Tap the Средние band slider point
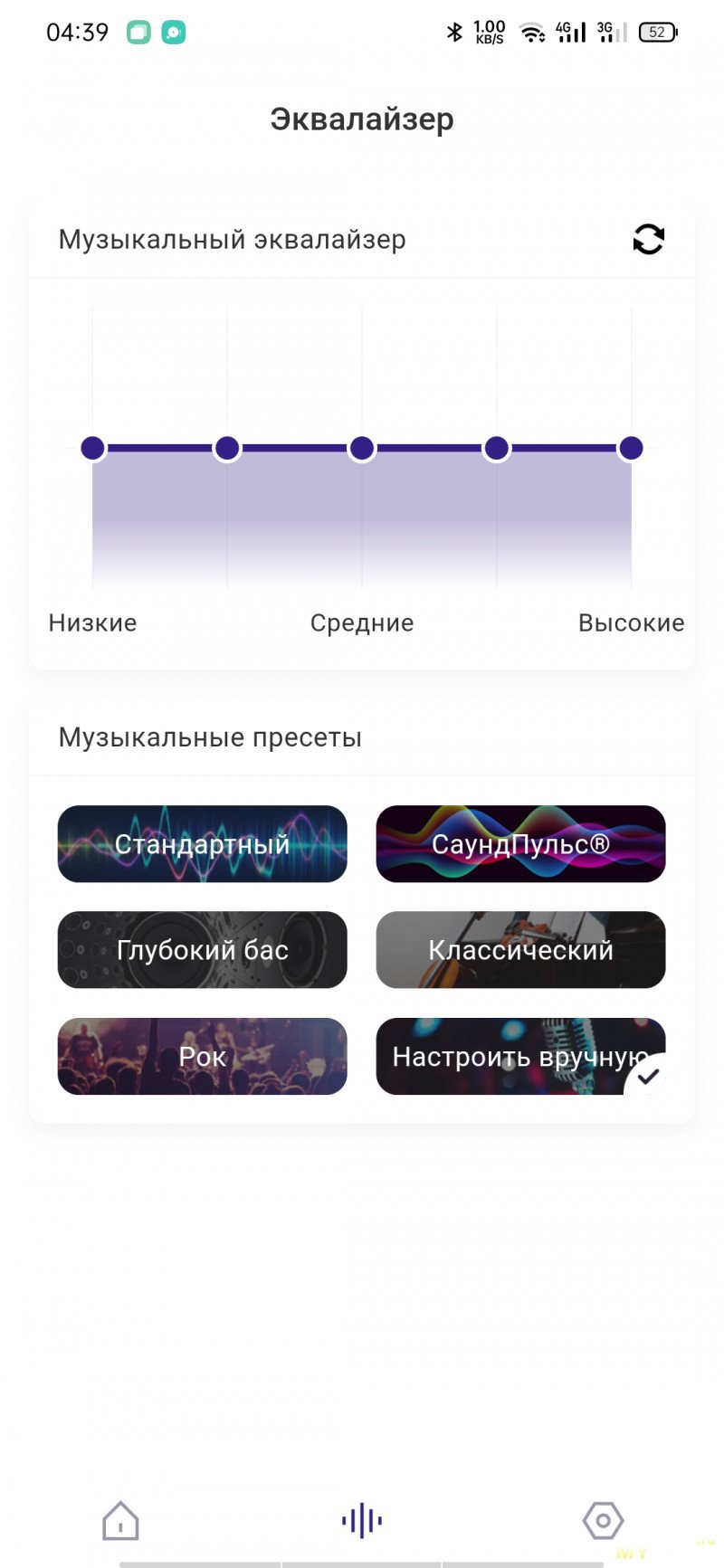 point(362,448)
